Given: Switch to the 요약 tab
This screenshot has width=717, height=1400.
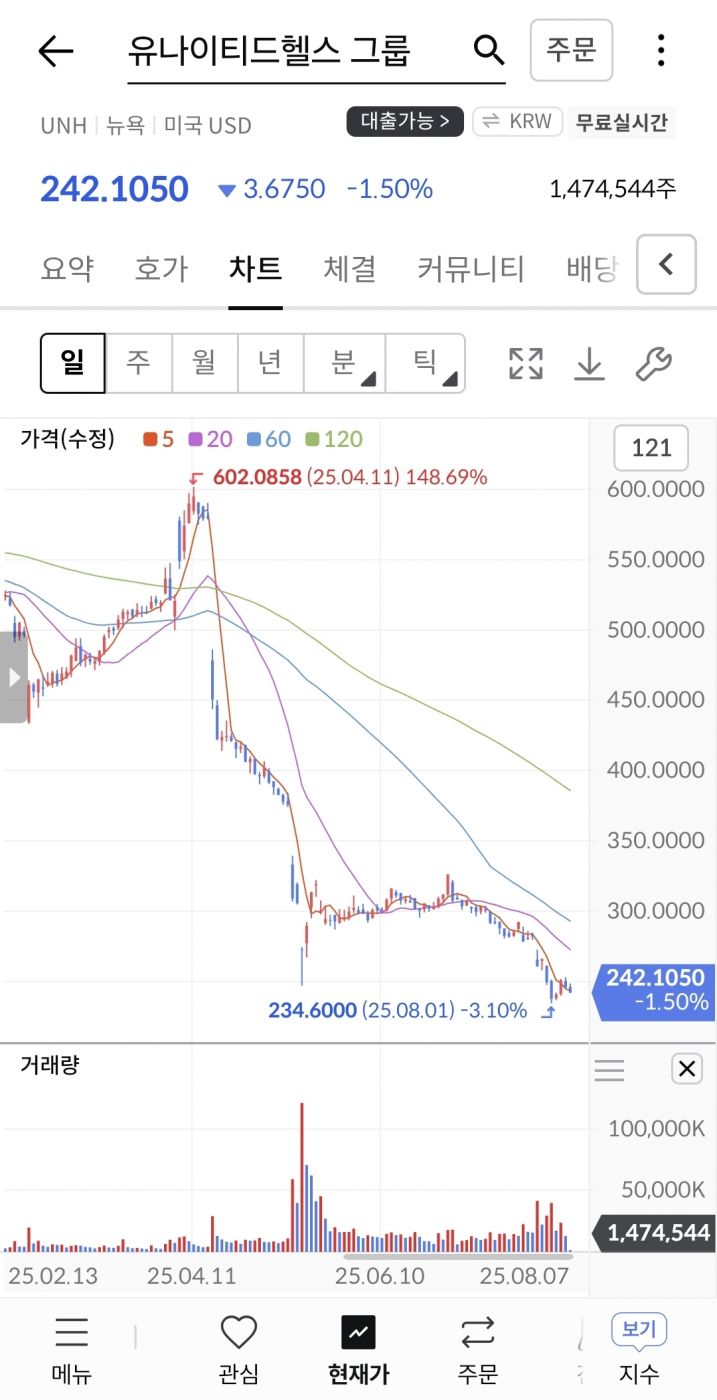Looking at the screenshot, I should pyautogui.click(x=67, y=268).
